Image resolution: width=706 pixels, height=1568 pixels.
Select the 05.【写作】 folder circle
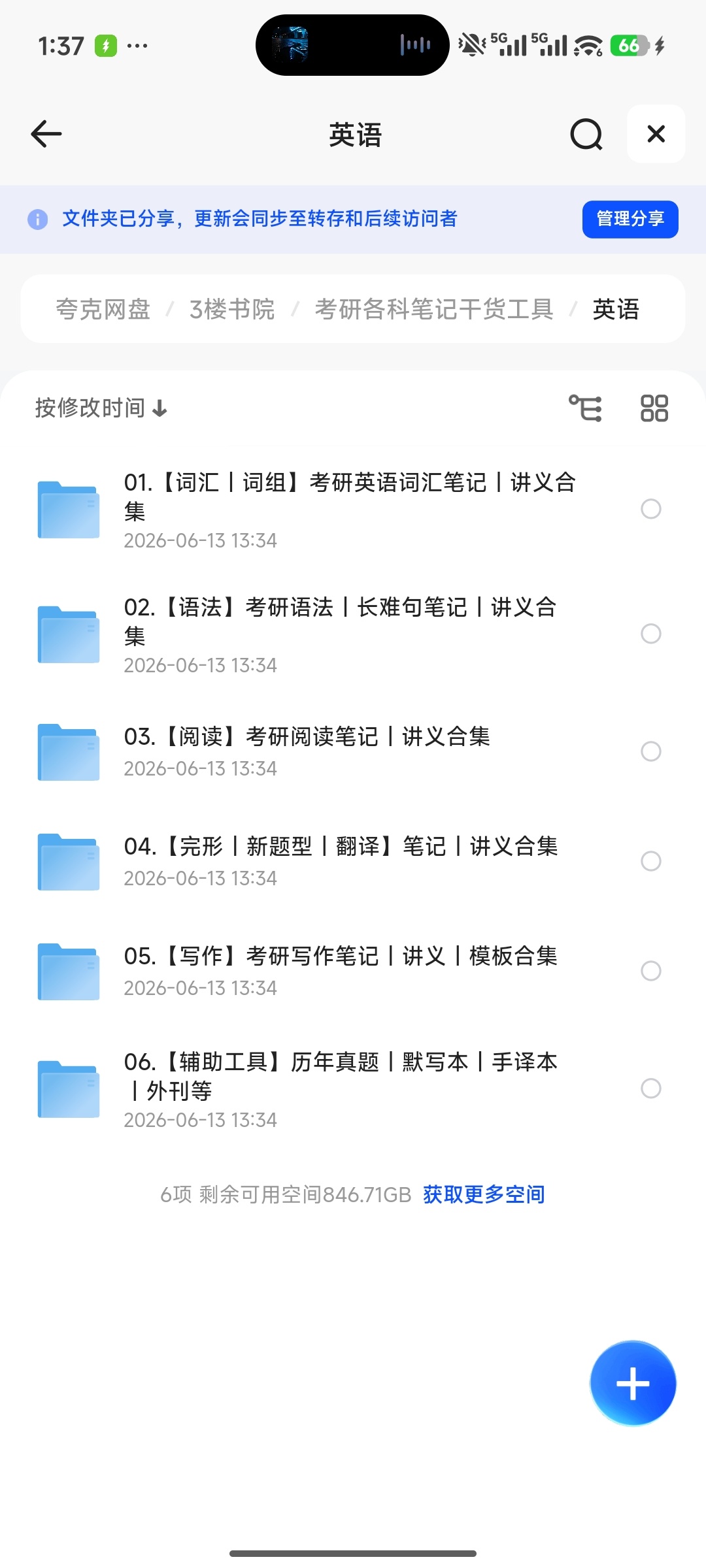650,971
